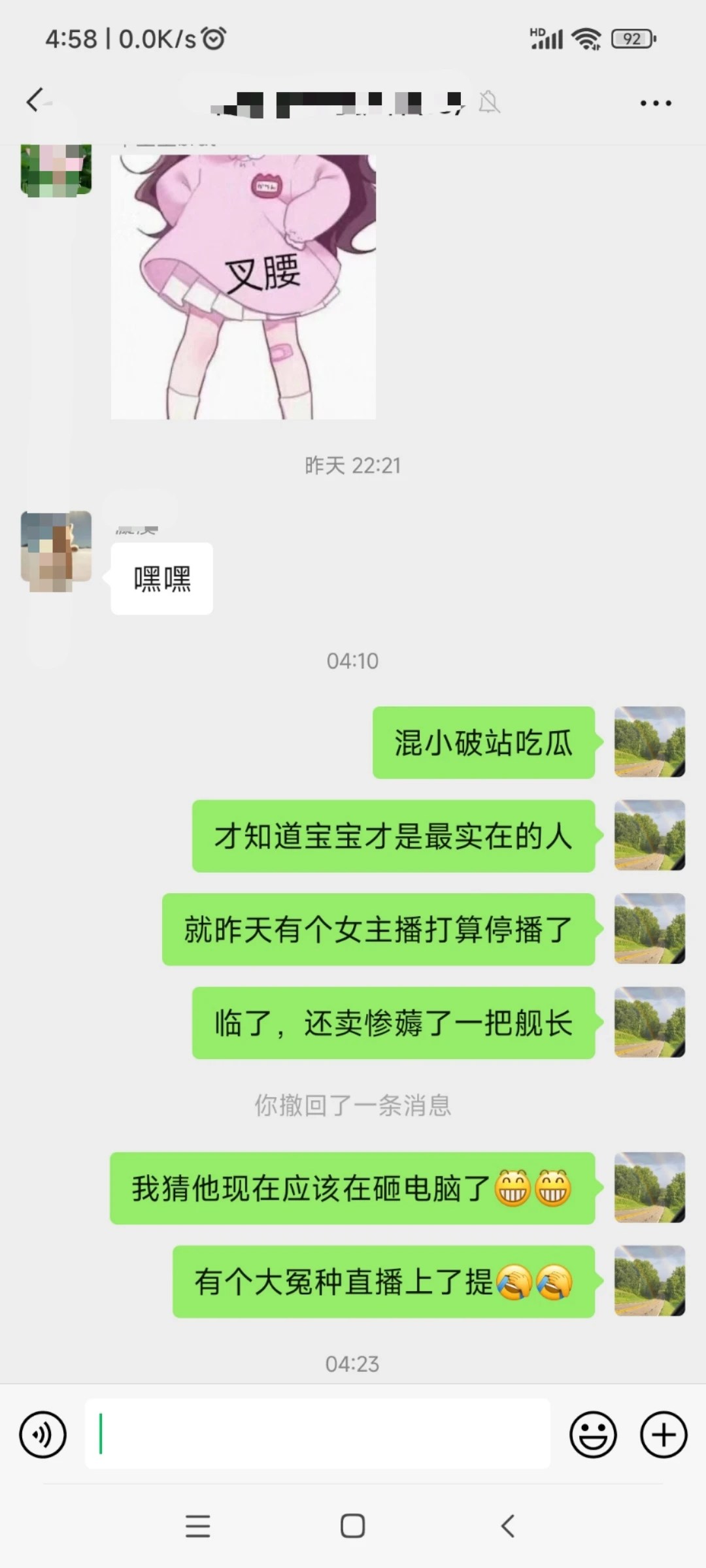This screenshot has width=706, height=1568.
Task: Open voice message input icon
Action: pyautogui.click(x=43, y=1435)
